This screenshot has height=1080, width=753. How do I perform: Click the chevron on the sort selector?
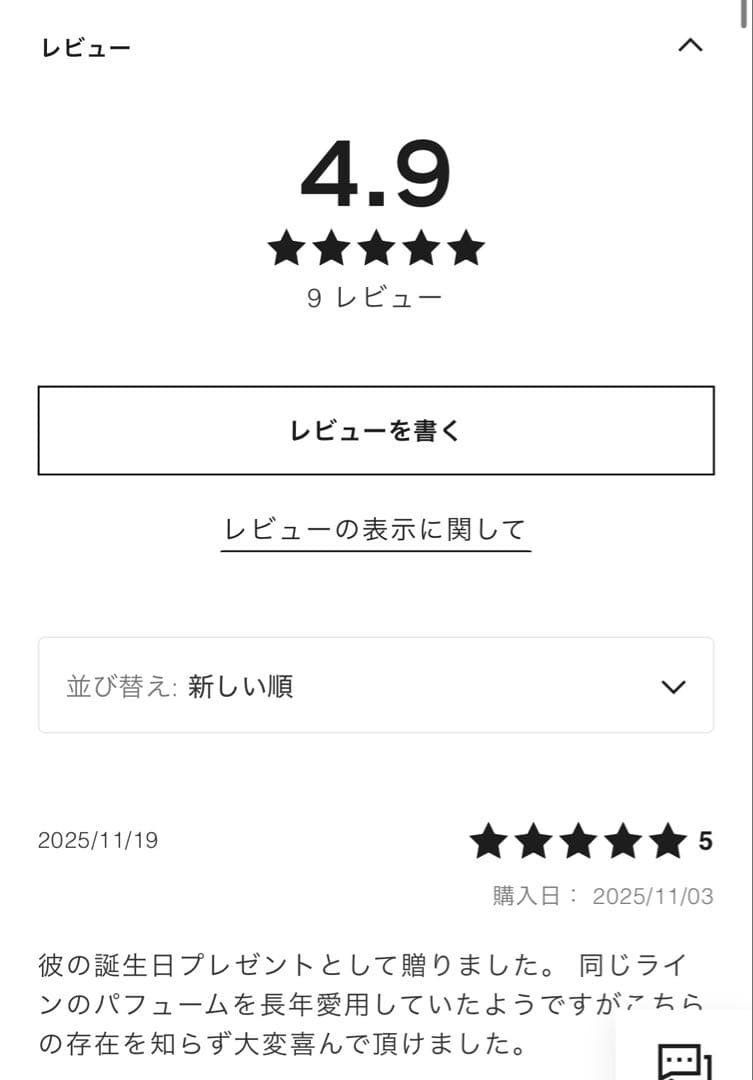tap(674, 686)
